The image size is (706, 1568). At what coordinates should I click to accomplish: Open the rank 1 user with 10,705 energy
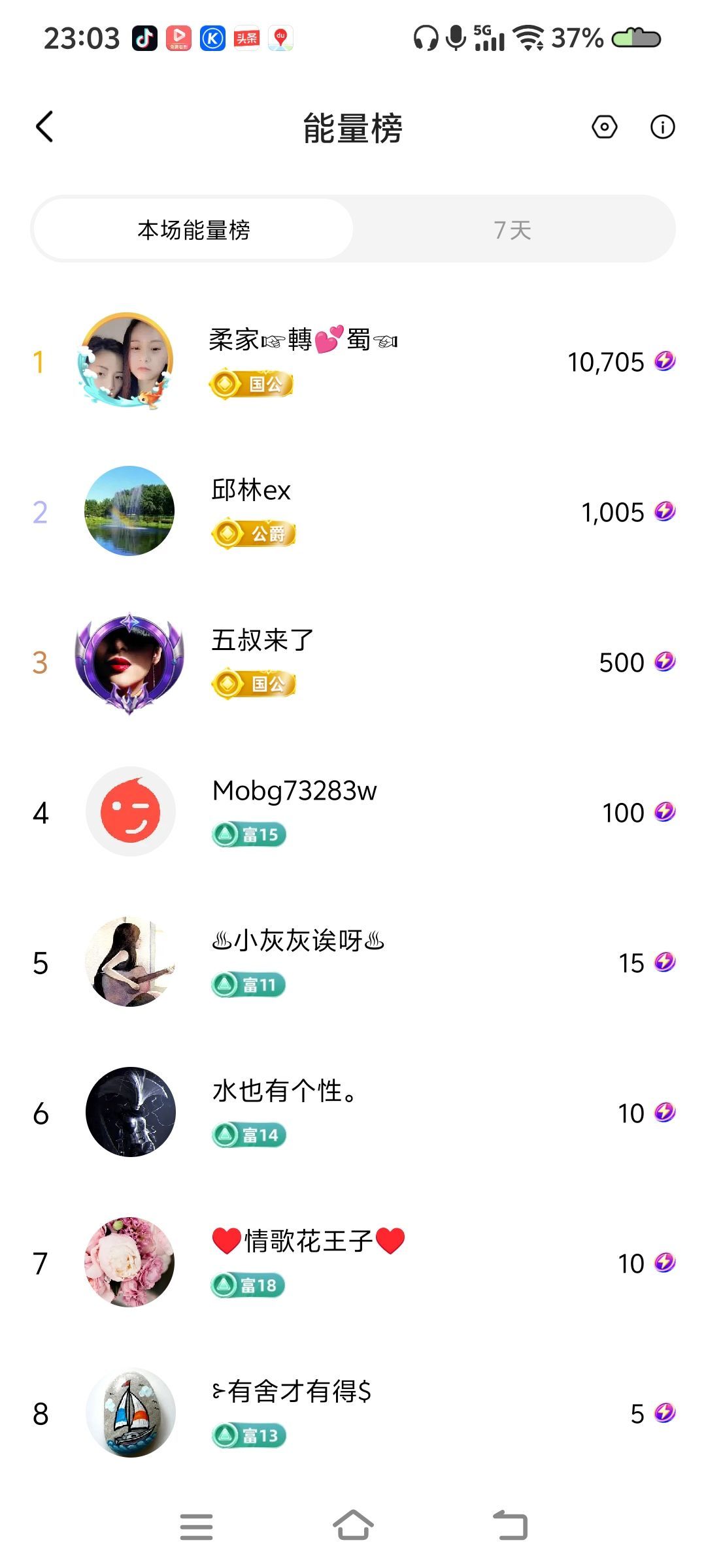click(353, 361)
